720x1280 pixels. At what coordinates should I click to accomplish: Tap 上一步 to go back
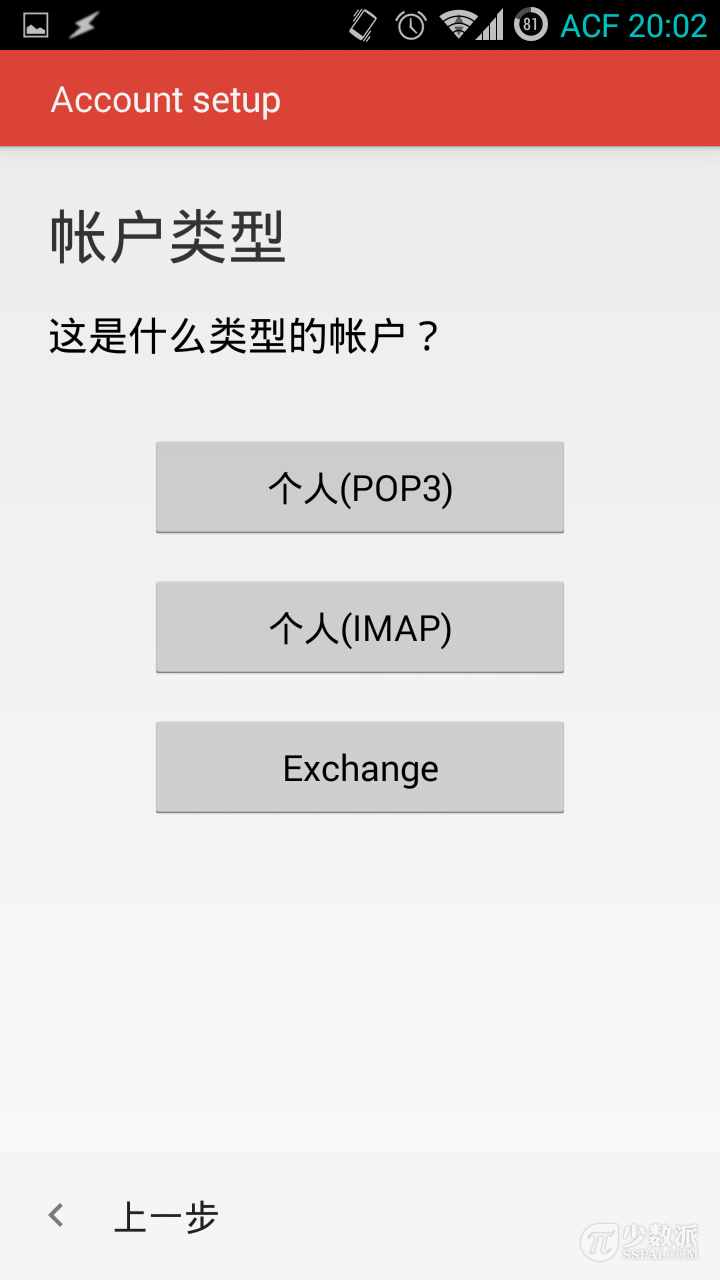click(168, 1215)
